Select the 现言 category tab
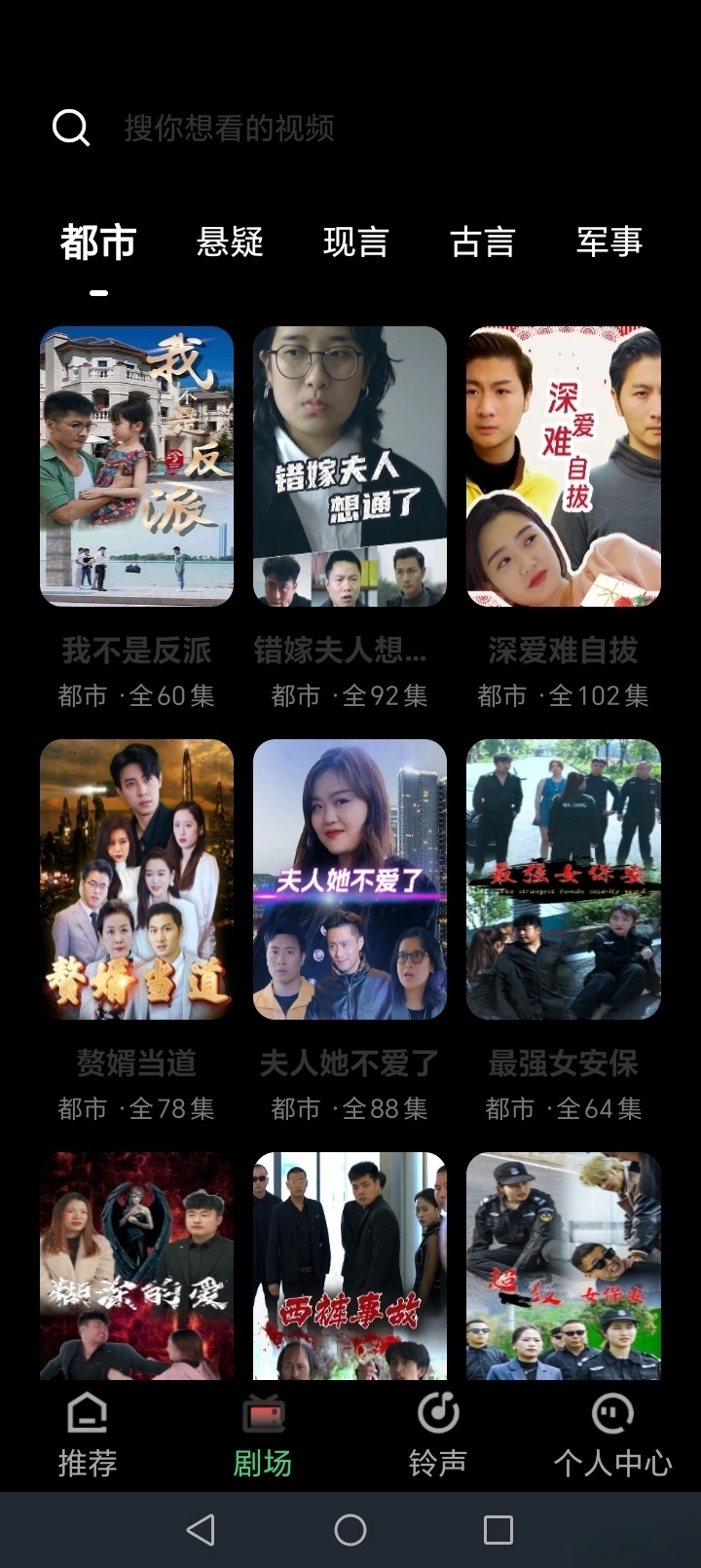The height and width of the screenshot is (1568, 701). click(355, 243)
